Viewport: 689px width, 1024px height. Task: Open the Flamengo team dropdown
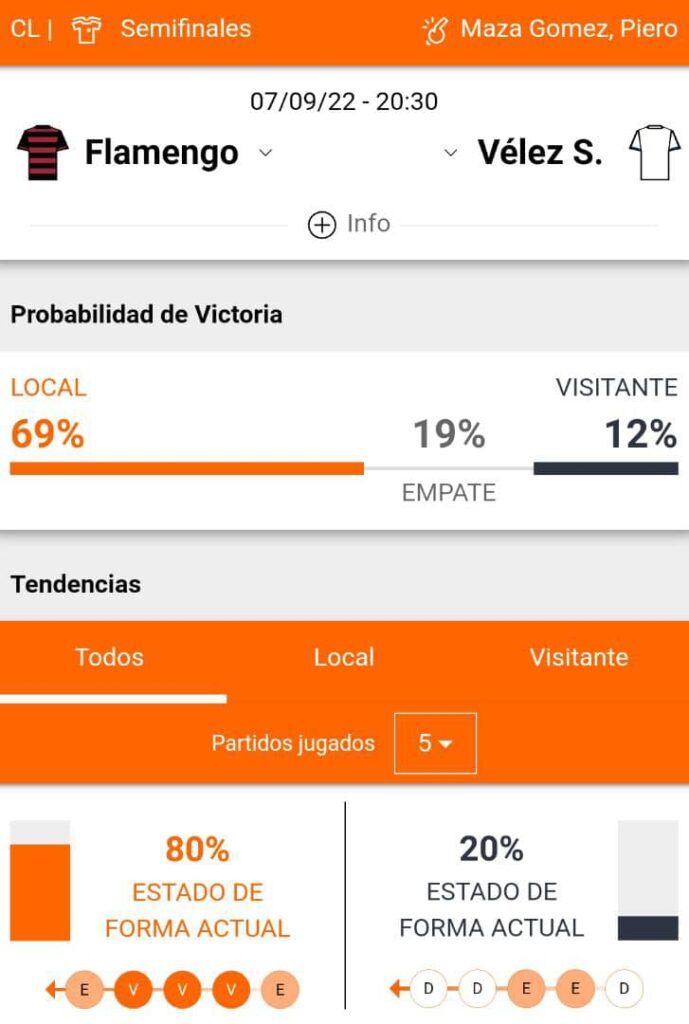[265, 153]
